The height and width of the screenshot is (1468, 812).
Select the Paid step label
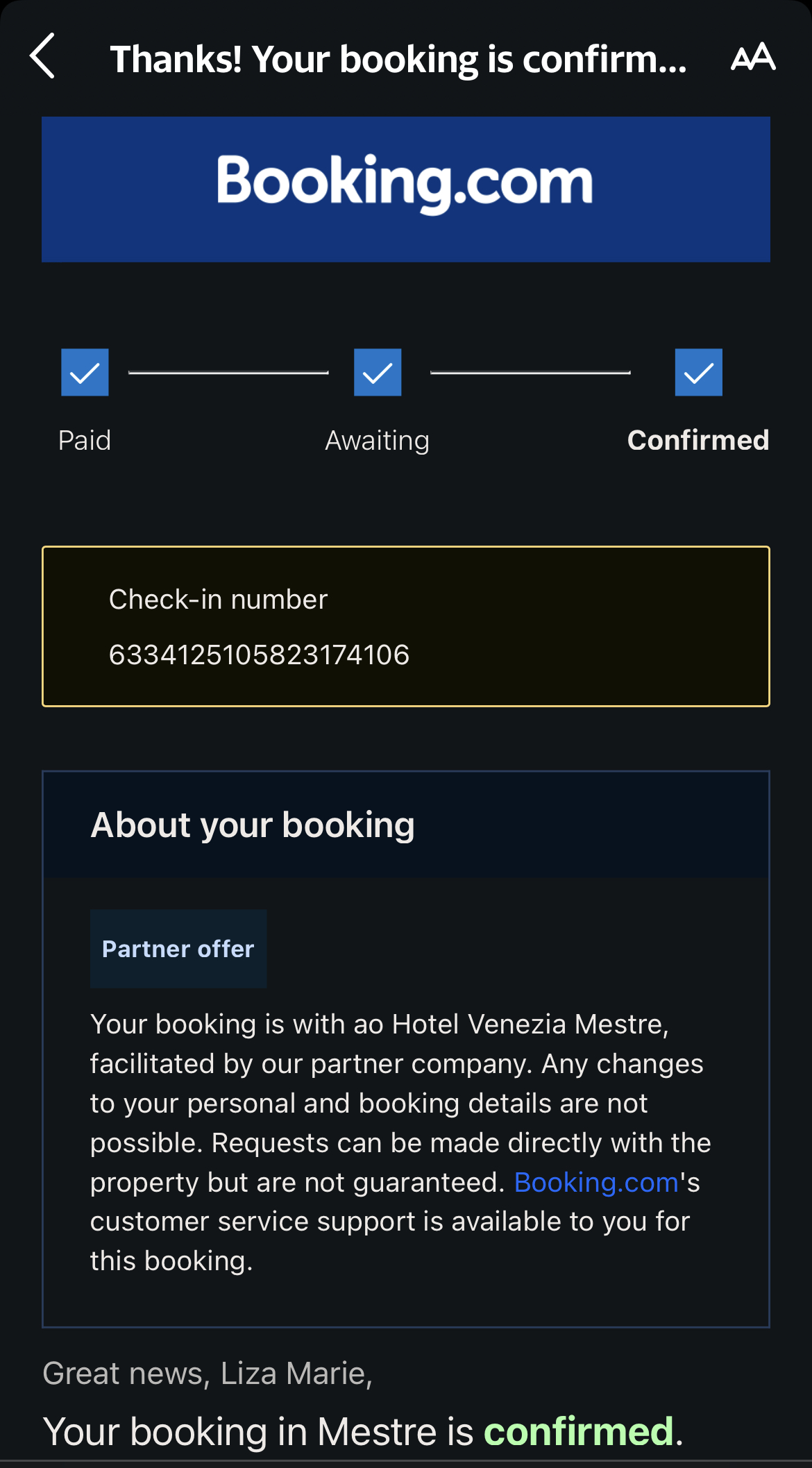pos(85,440)
